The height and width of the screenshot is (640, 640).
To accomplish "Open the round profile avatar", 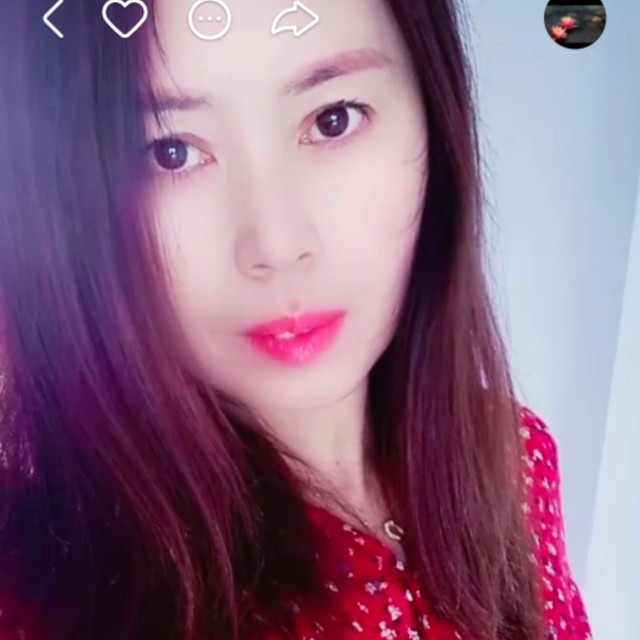I will (575, 20).
